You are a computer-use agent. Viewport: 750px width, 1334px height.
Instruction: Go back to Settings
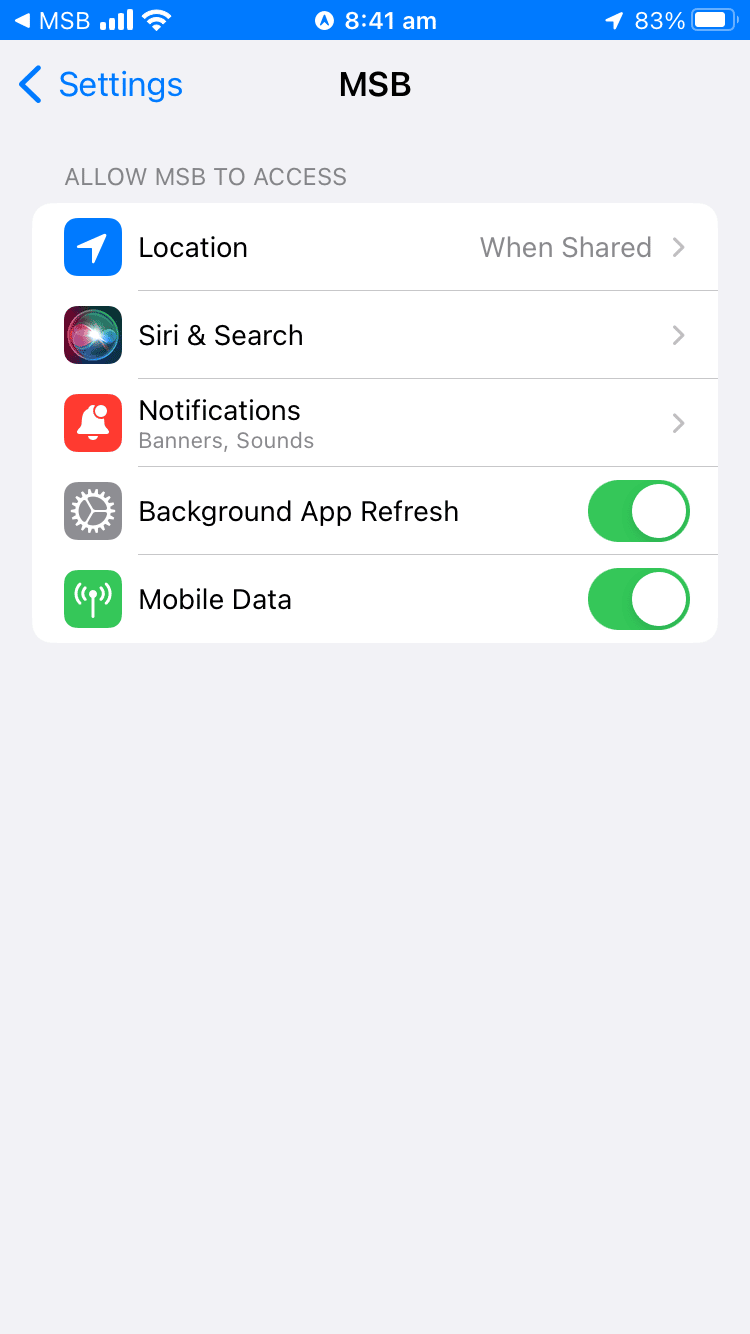pos(100,85)
